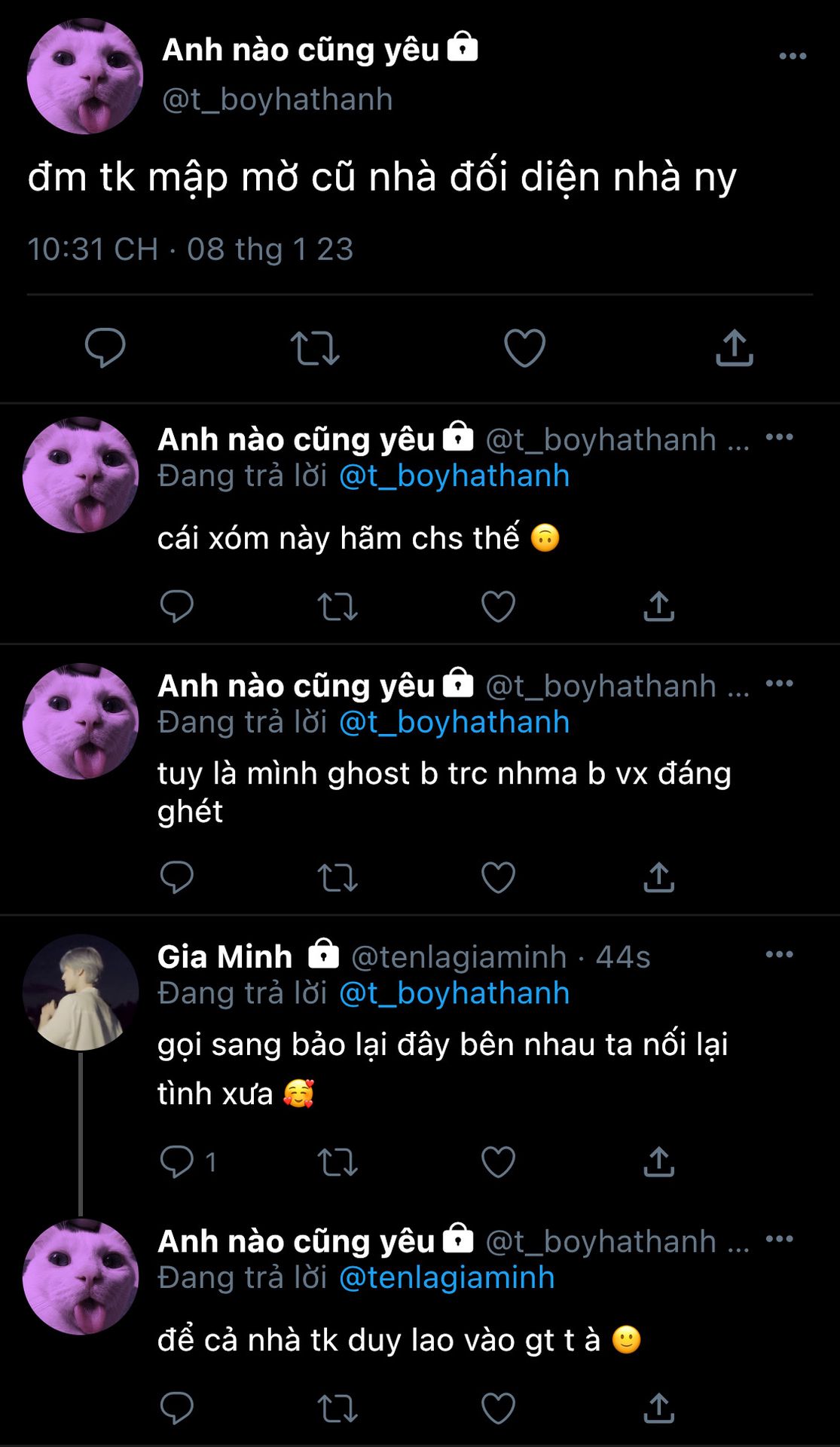Open the main tweet author's cat avatar
Image resolution: width=840 pixels, height=1447 pixels.
[84, 76]
